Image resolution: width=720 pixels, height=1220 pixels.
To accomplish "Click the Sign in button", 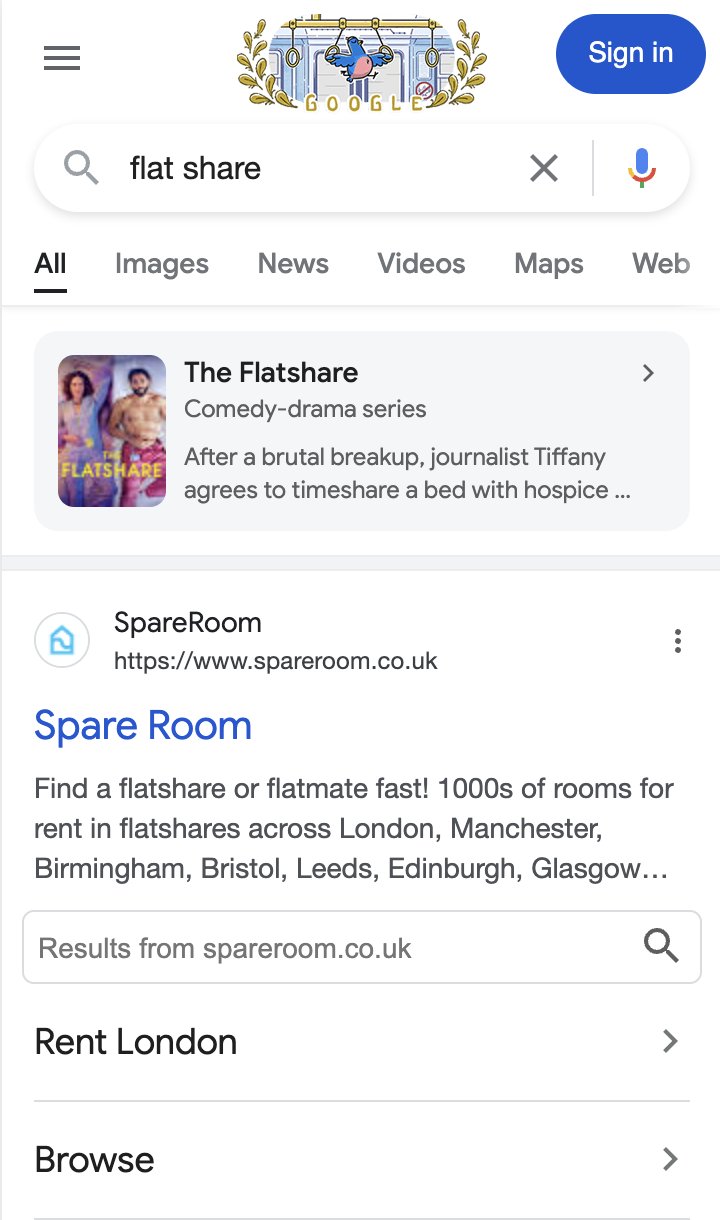I will tap(630, 54).
